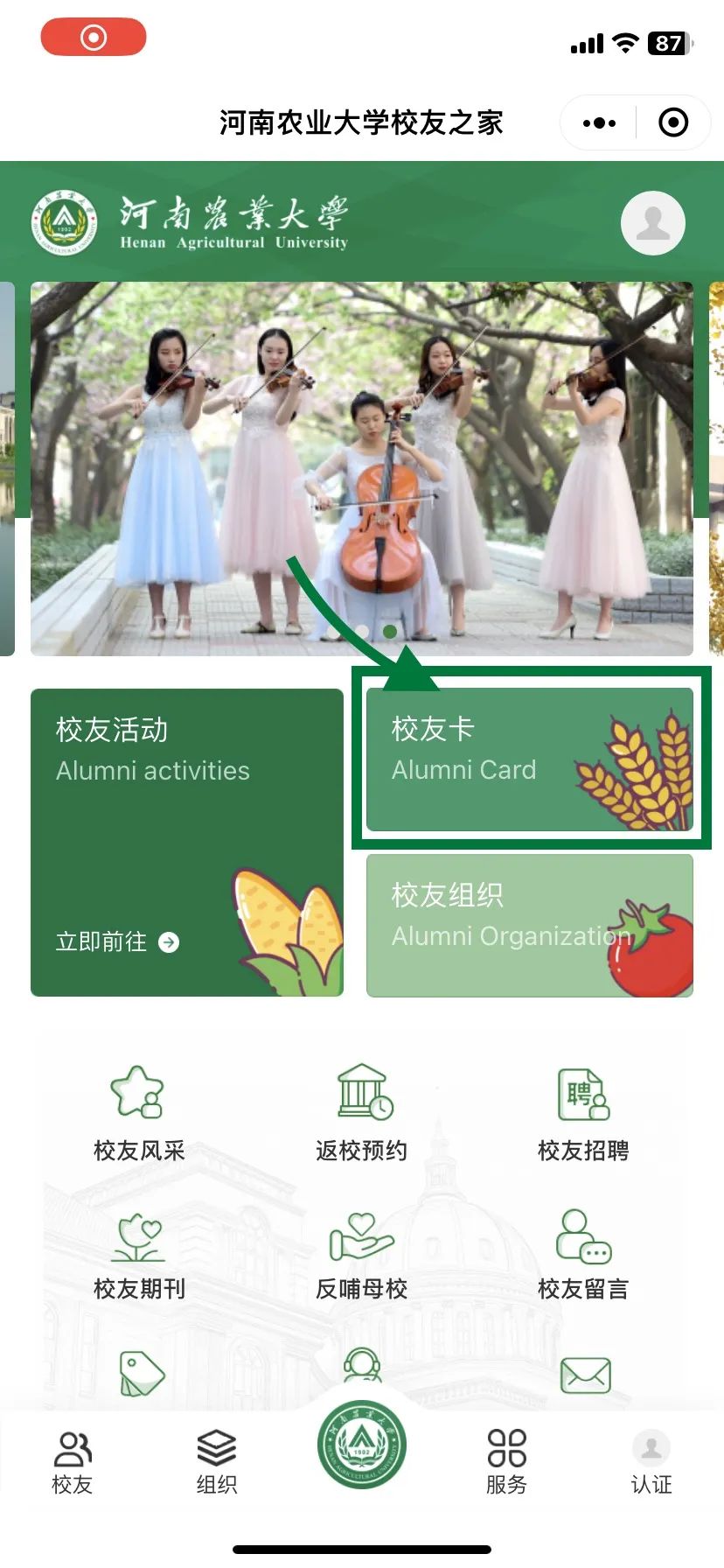Tap the 立即前往 link on Alumni activities card
This screenshot has height=1568, width=724.
click(115, 942)
